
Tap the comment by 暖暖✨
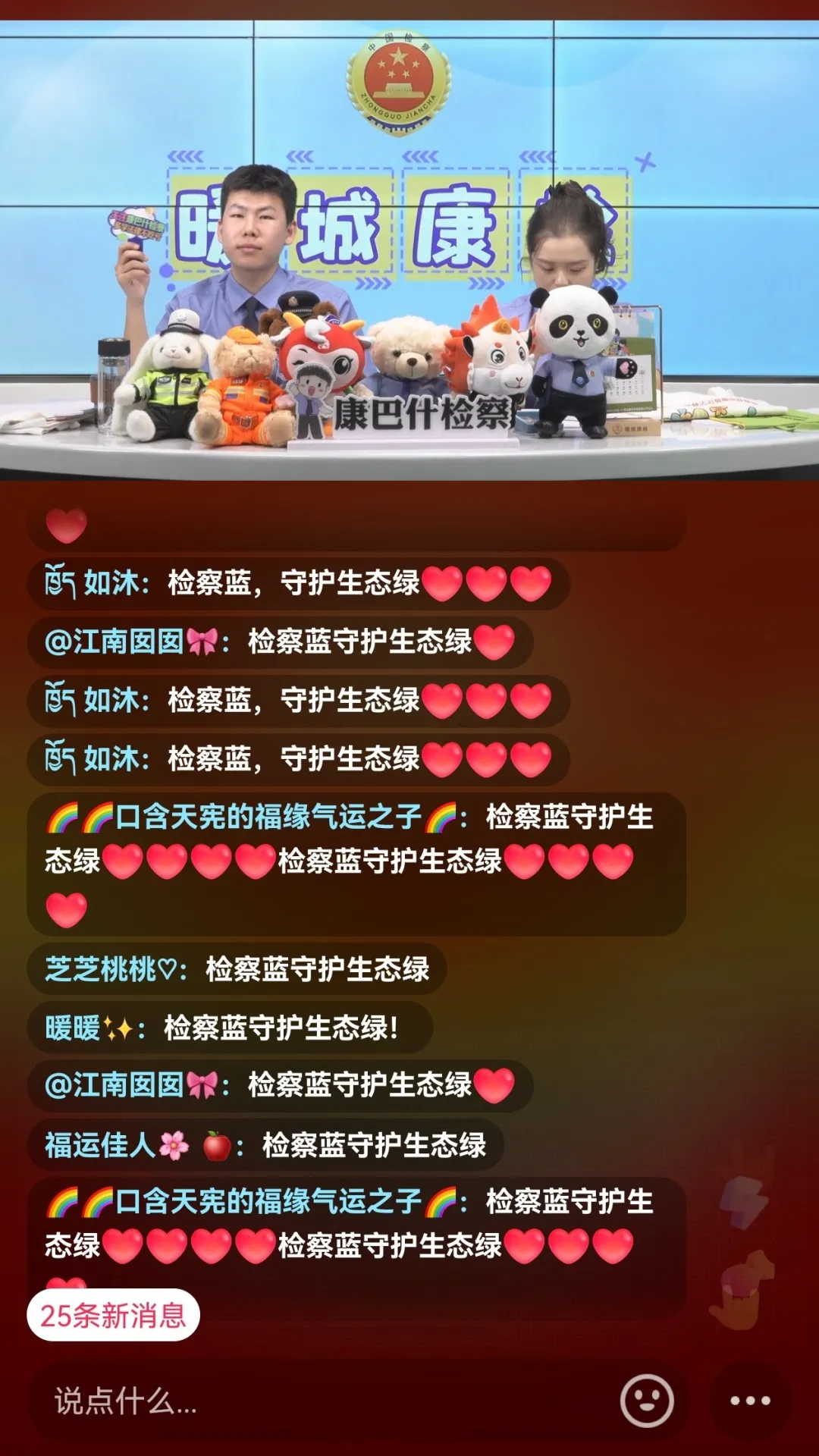(229, 1028)
